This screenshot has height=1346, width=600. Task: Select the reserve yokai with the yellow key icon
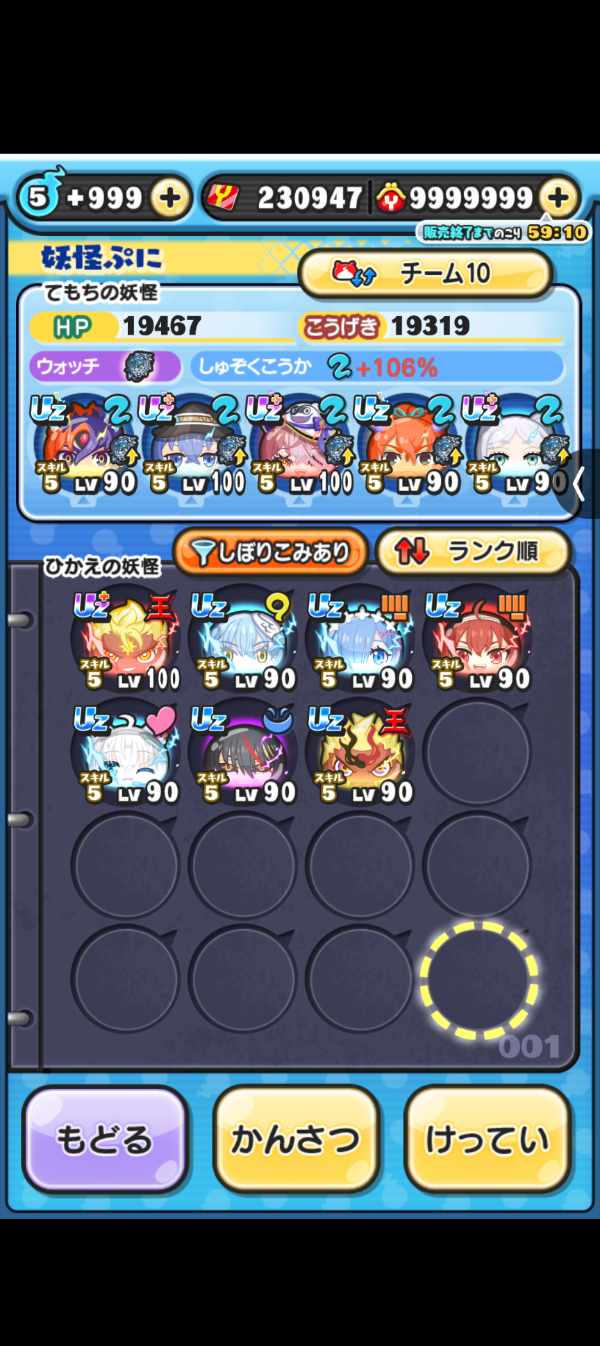point(243,641)
